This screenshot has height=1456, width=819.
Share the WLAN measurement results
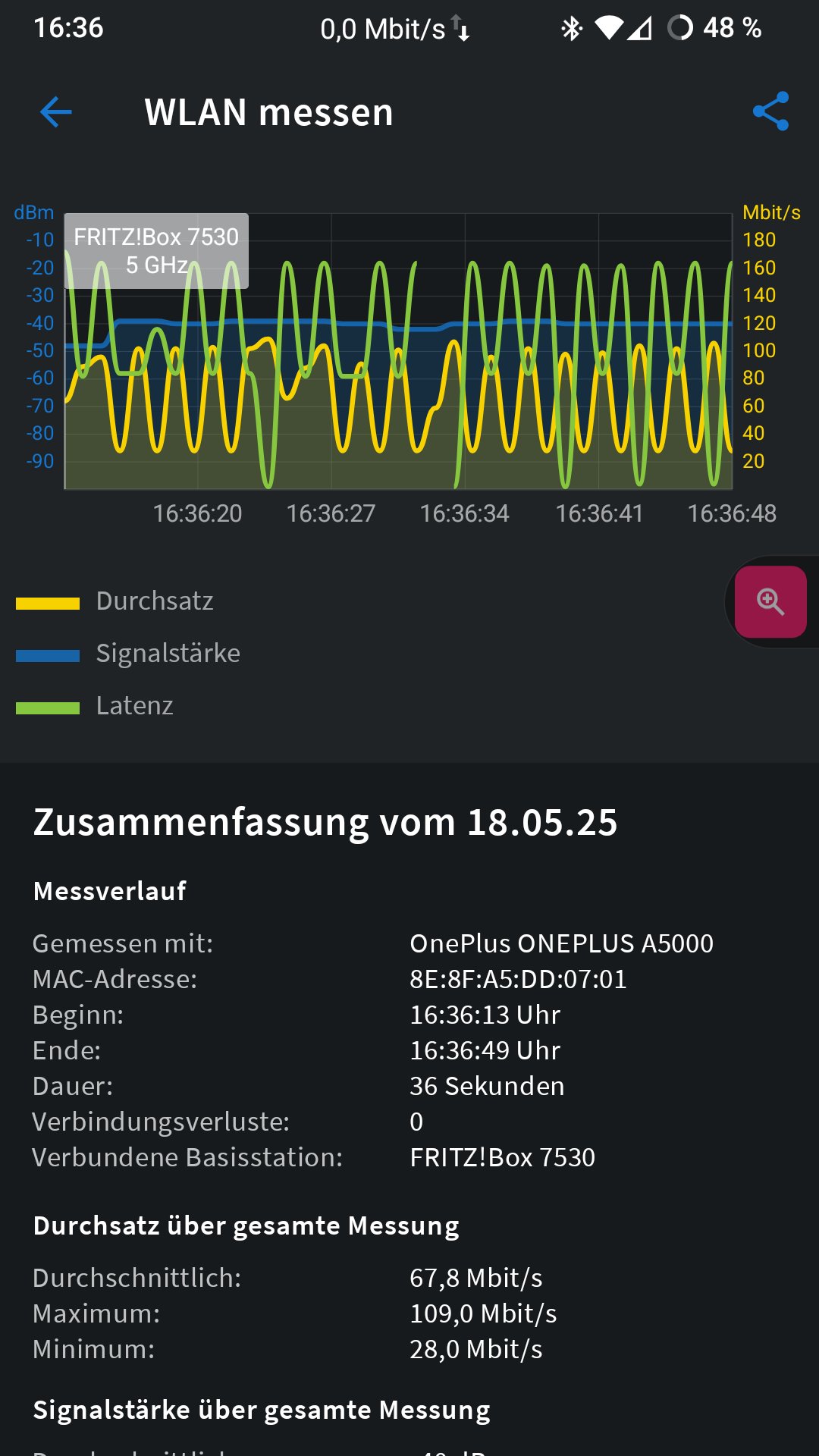click(770, 112)
